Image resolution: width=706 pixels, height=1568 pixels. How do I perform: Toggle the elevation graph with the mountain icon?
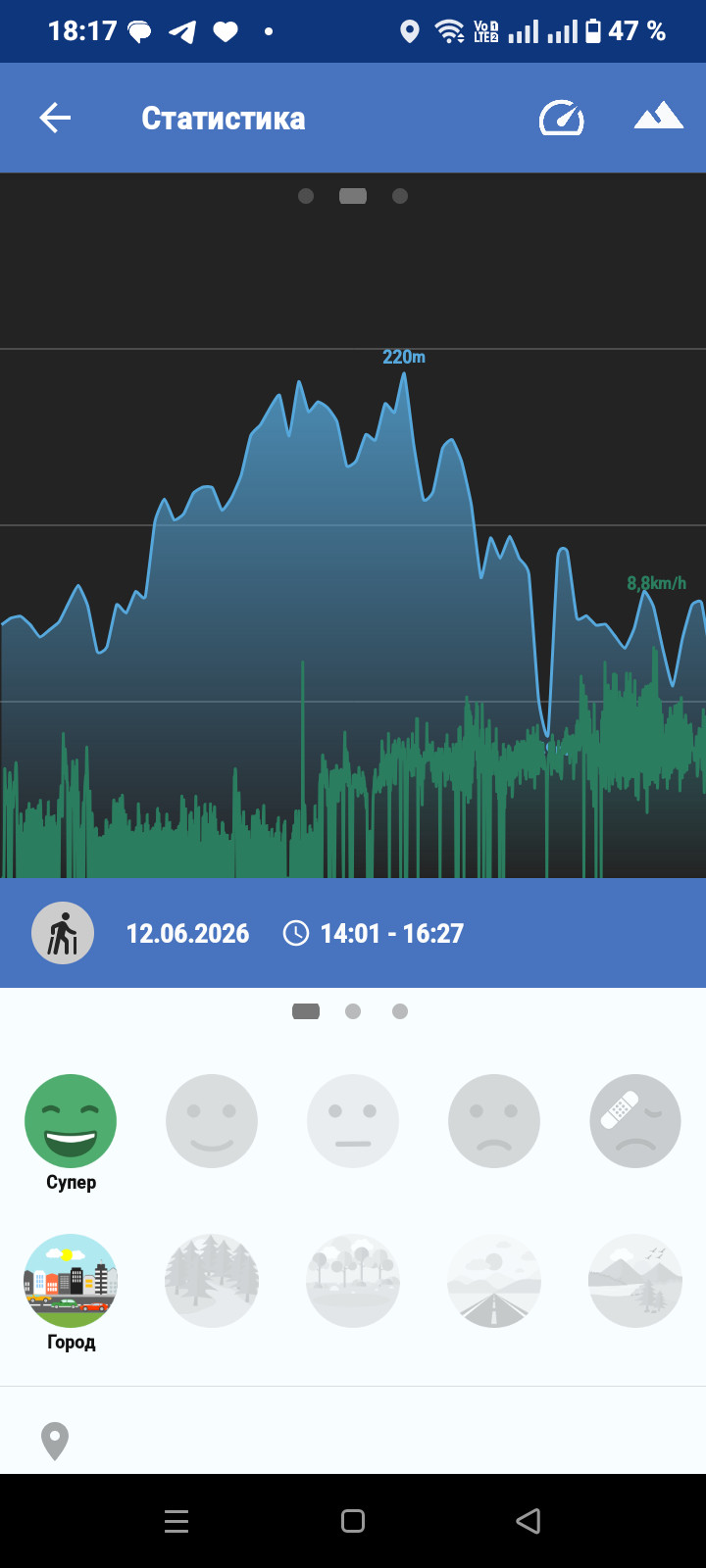pos(658,117)
